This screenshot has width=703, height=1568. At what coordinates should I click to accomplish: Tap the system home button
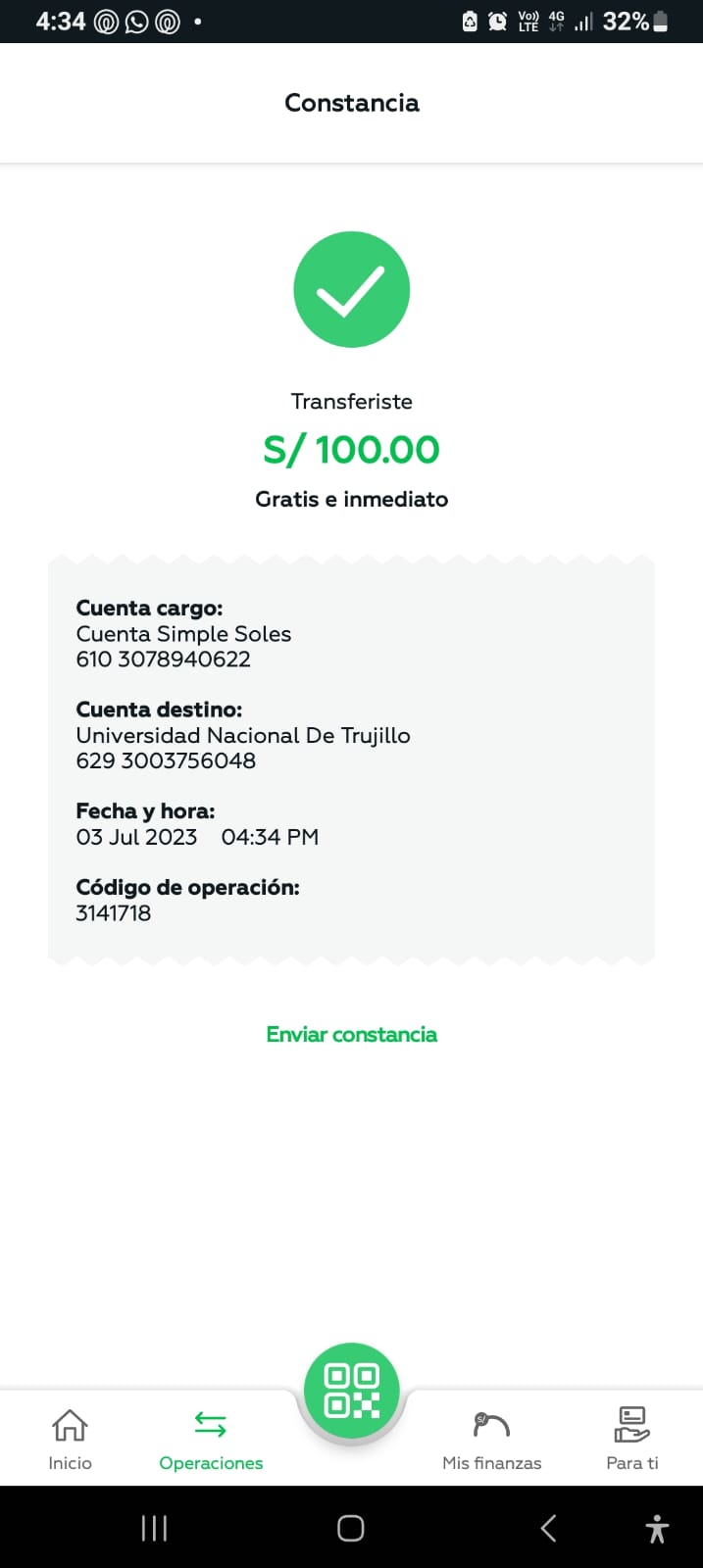click(x=350, y=1528)
